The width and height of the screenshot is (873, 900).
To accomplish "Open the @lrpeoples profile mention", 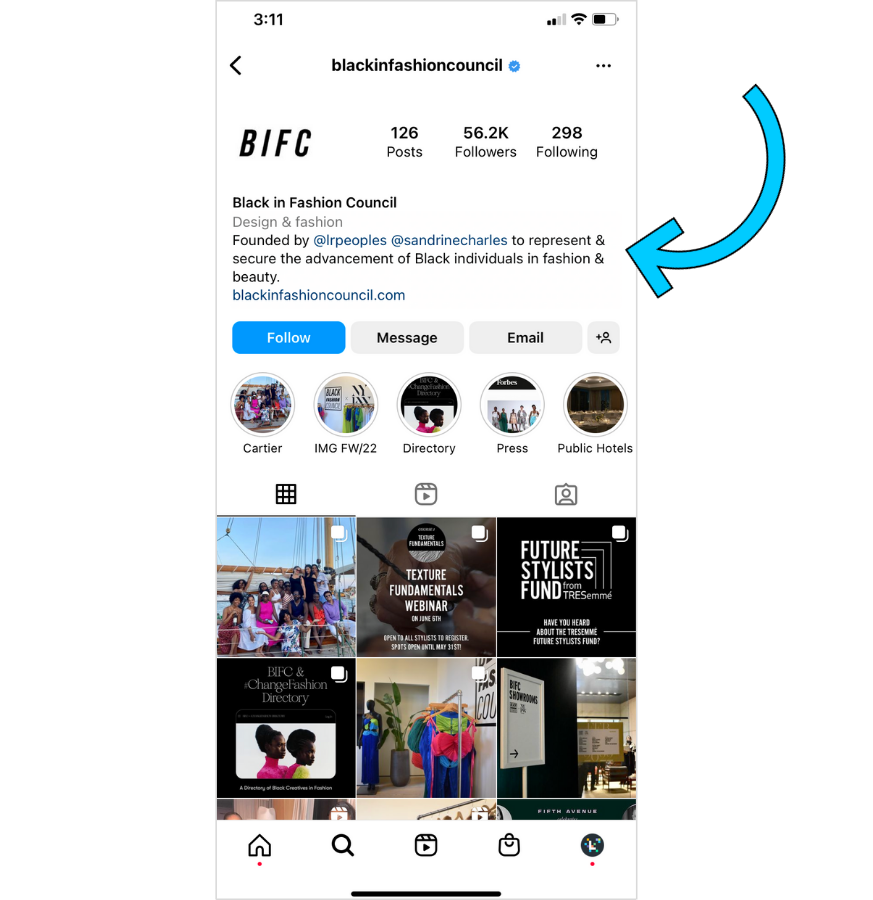I will coord(349,240).
